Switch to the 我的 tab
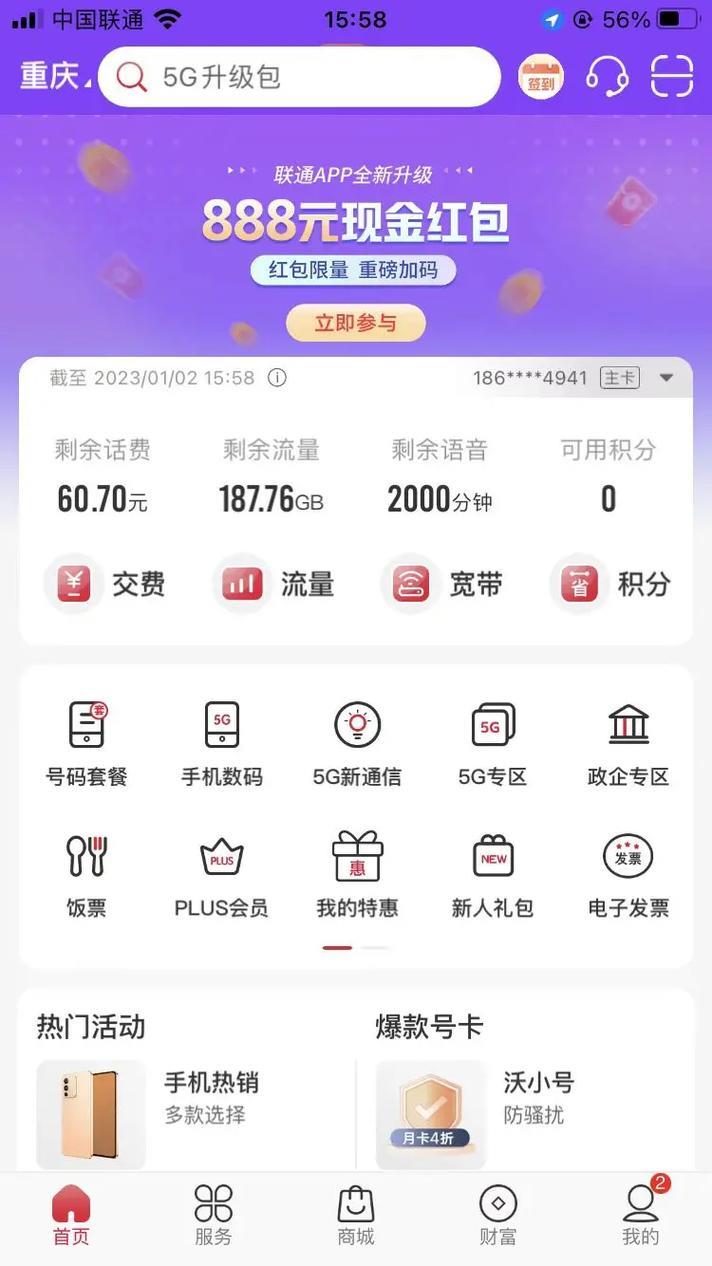This screenshot has height=1266, width=712. click(641, 1214)
